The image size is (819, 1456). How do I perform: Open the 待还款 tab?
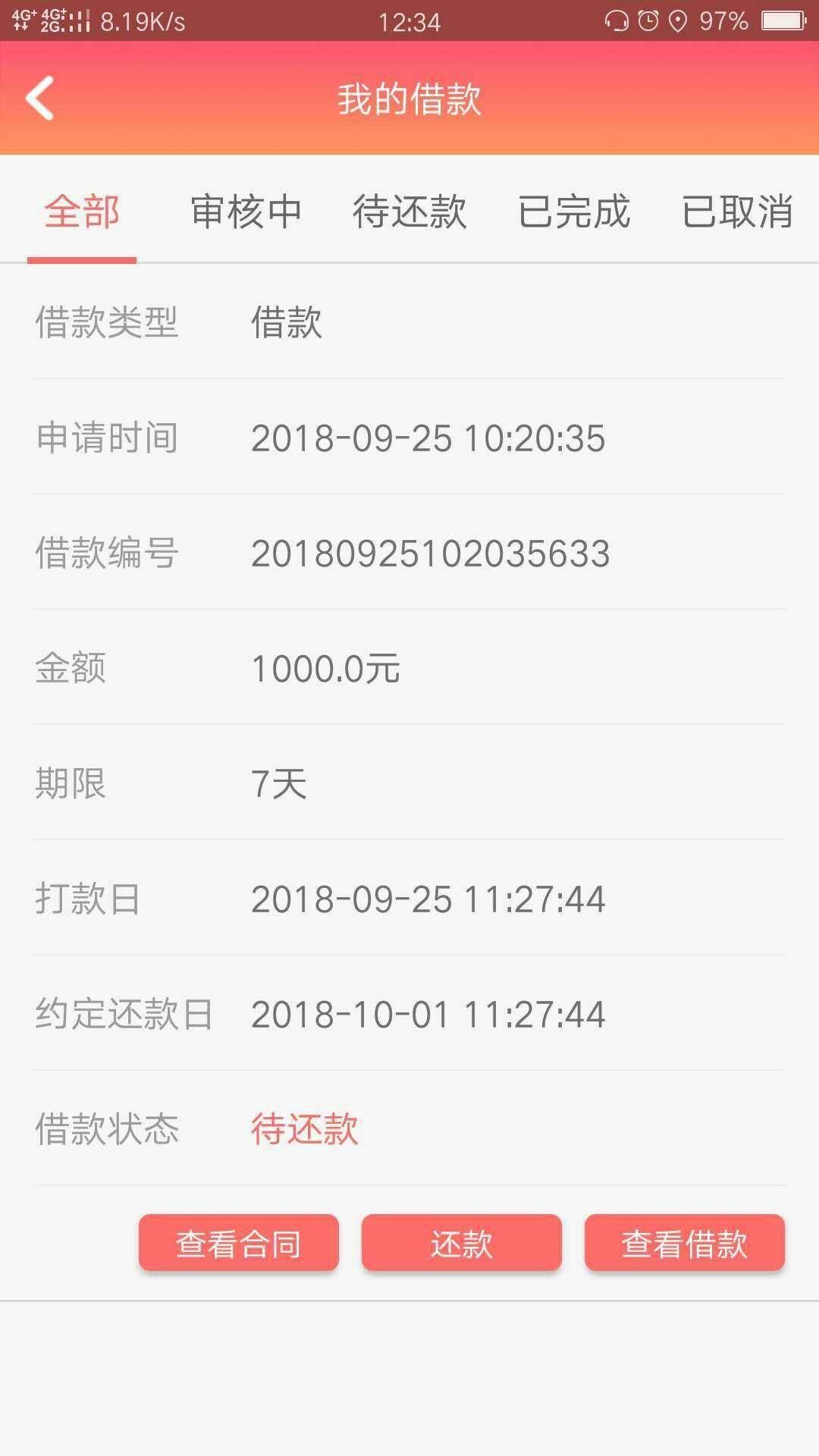(409, 212)
